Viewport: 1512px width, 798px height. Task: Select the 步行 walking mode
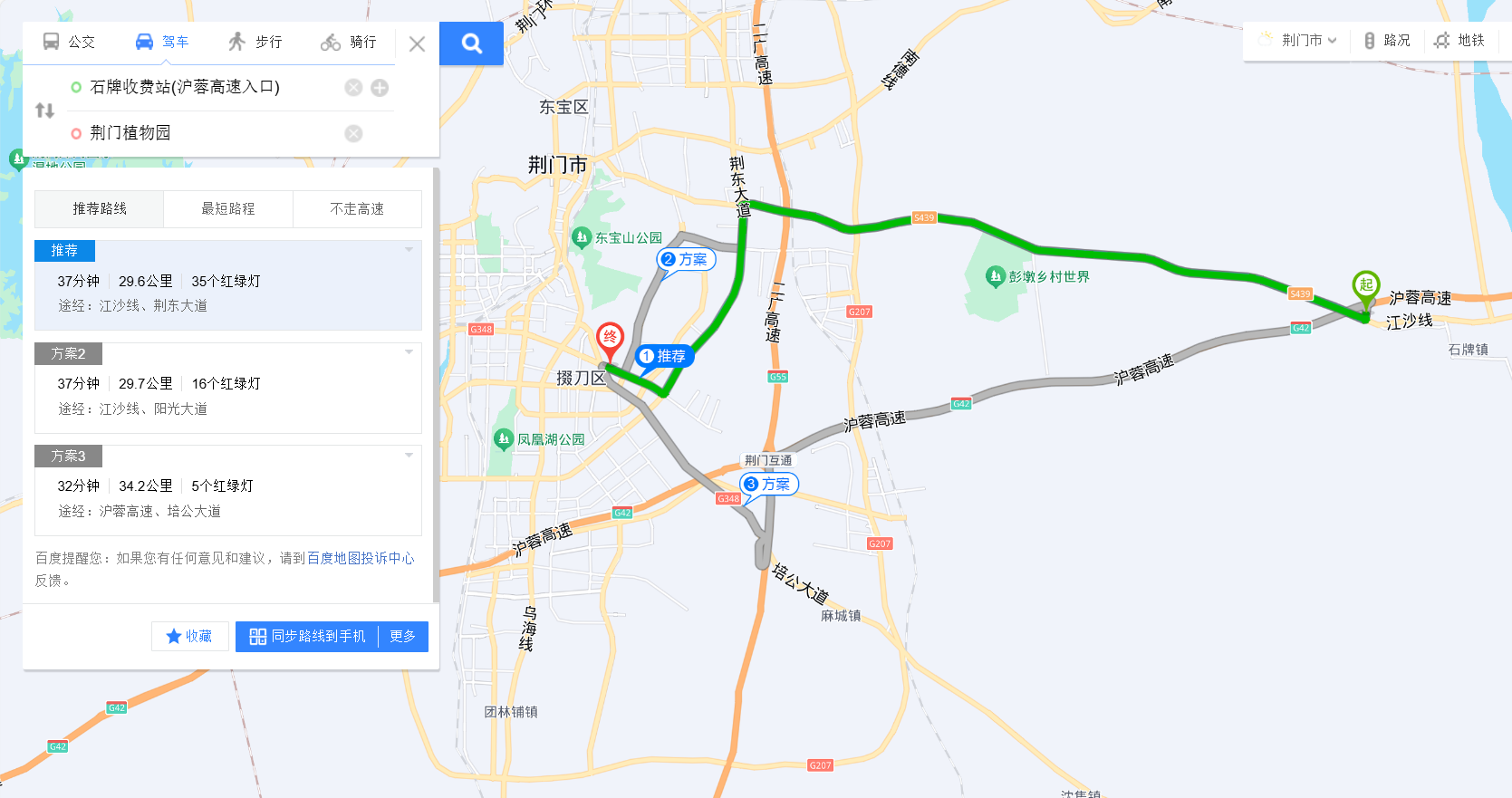point(255,42)
